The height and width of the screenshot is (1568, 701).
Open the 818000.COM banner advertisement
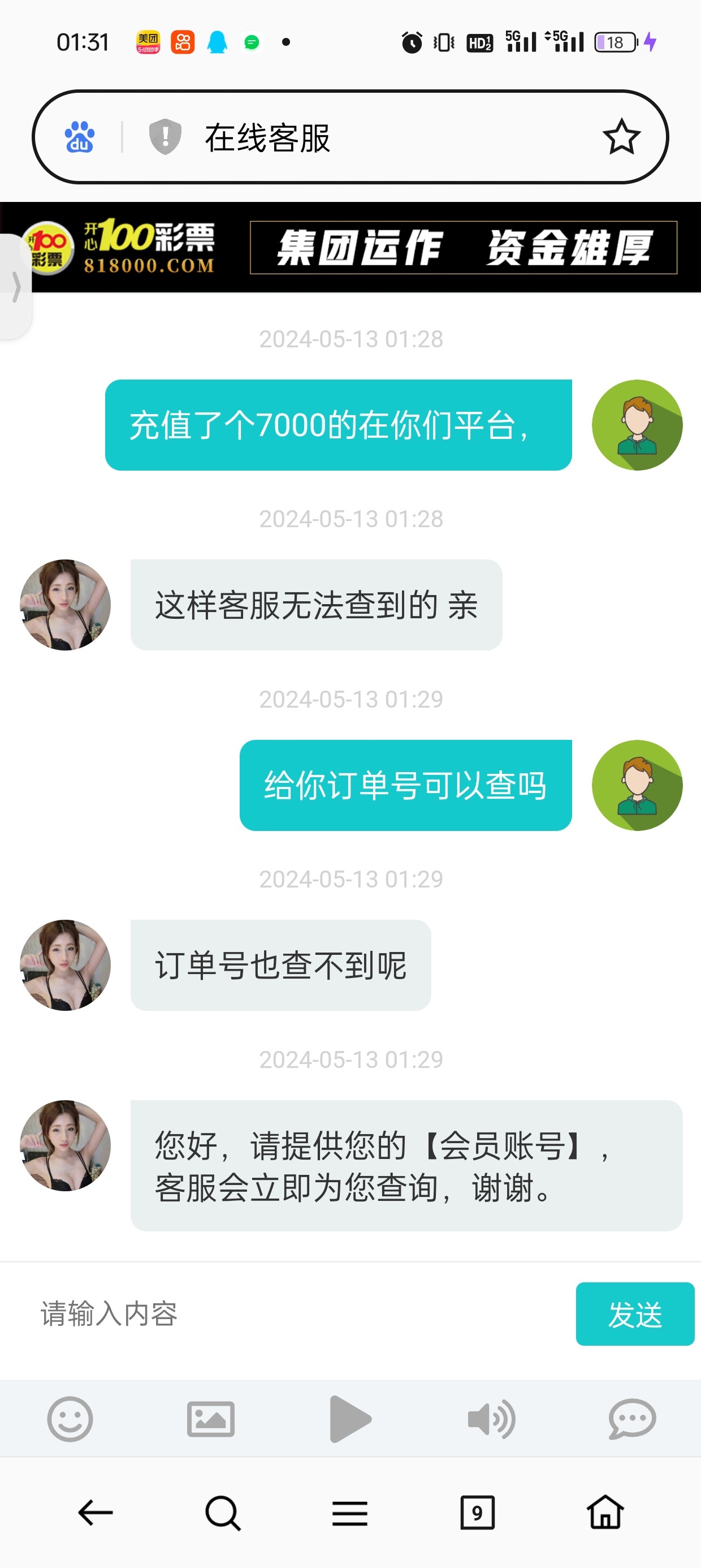350,249
